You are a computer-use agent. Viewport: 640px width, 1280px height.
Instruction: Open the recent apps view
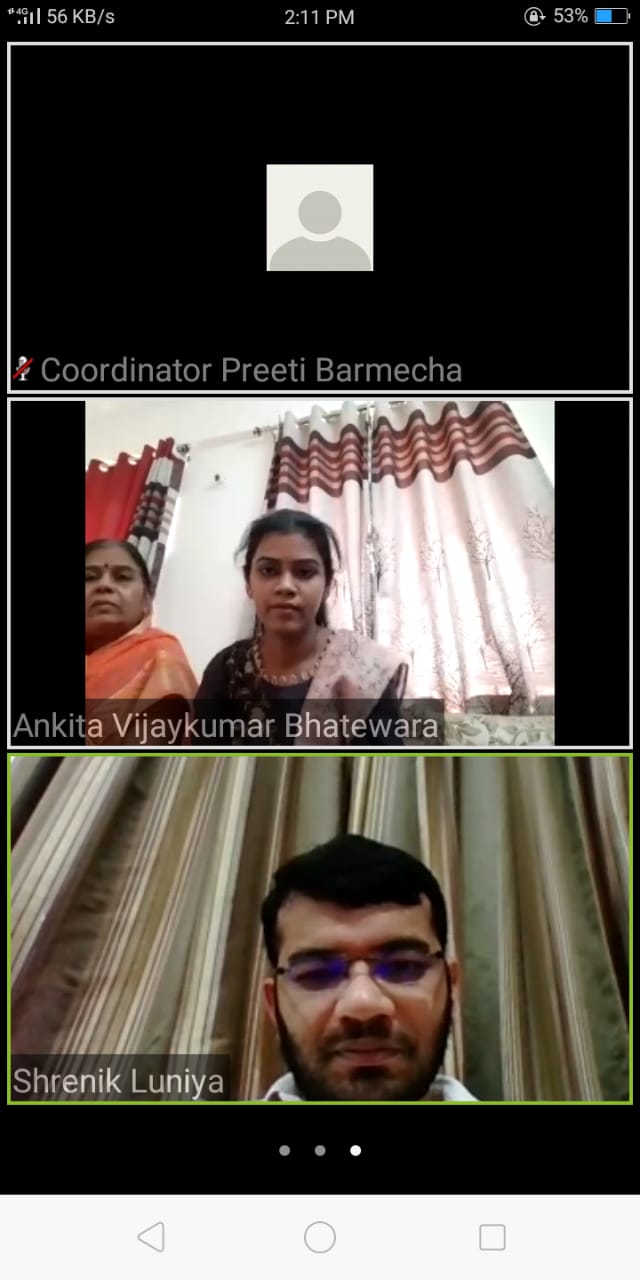click(492, 1237)
